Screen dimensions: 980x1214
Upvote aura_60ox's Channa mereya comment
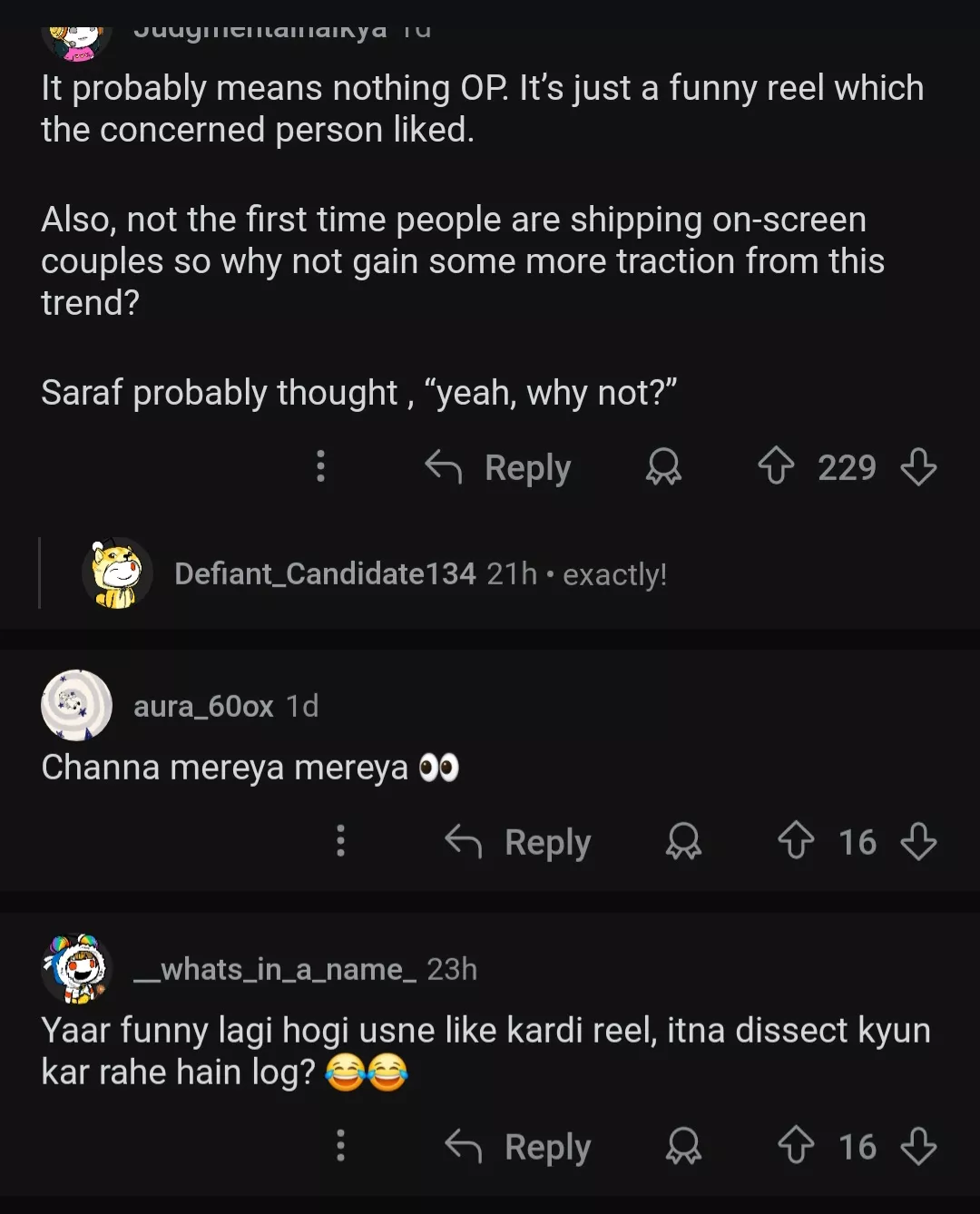tap(796, 841)
